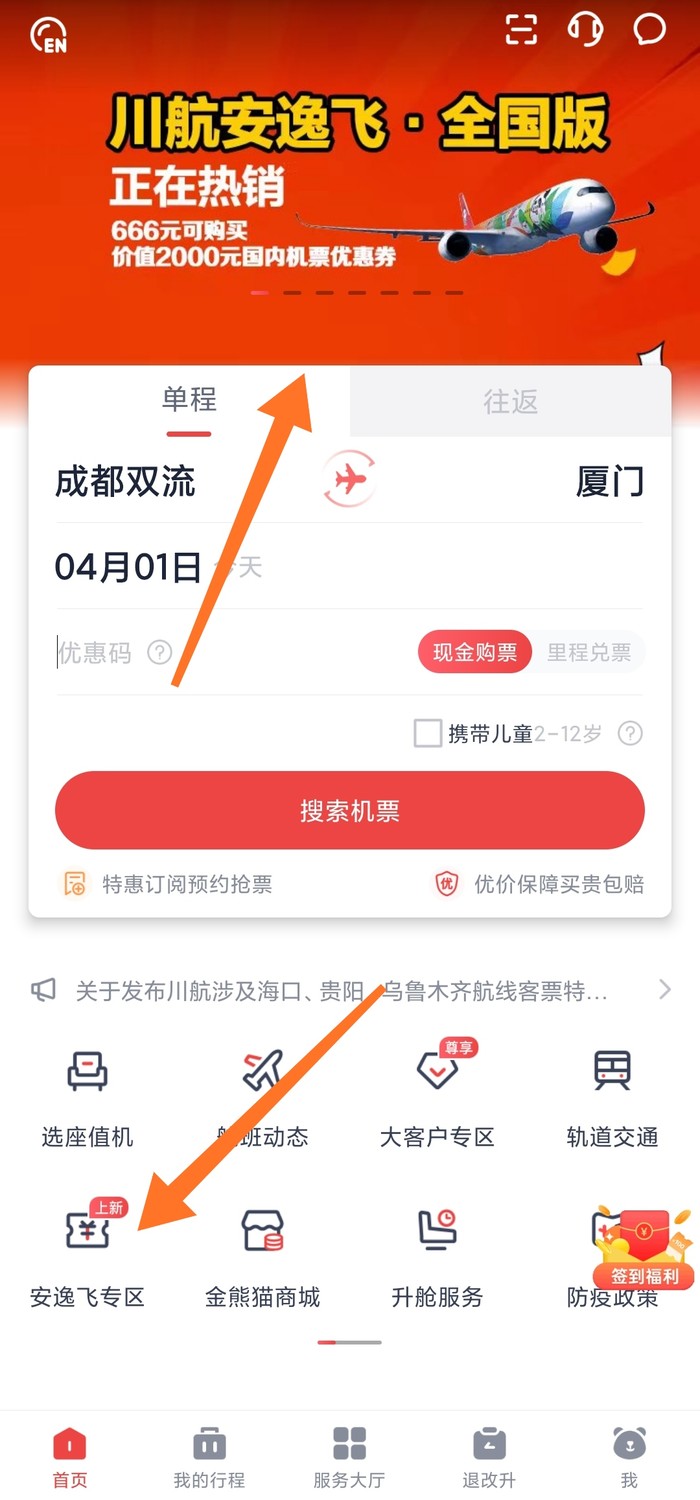Tap the 搜索机票 search button
Viewport: 700px width, 1500px height.
(x=350, y=811)
